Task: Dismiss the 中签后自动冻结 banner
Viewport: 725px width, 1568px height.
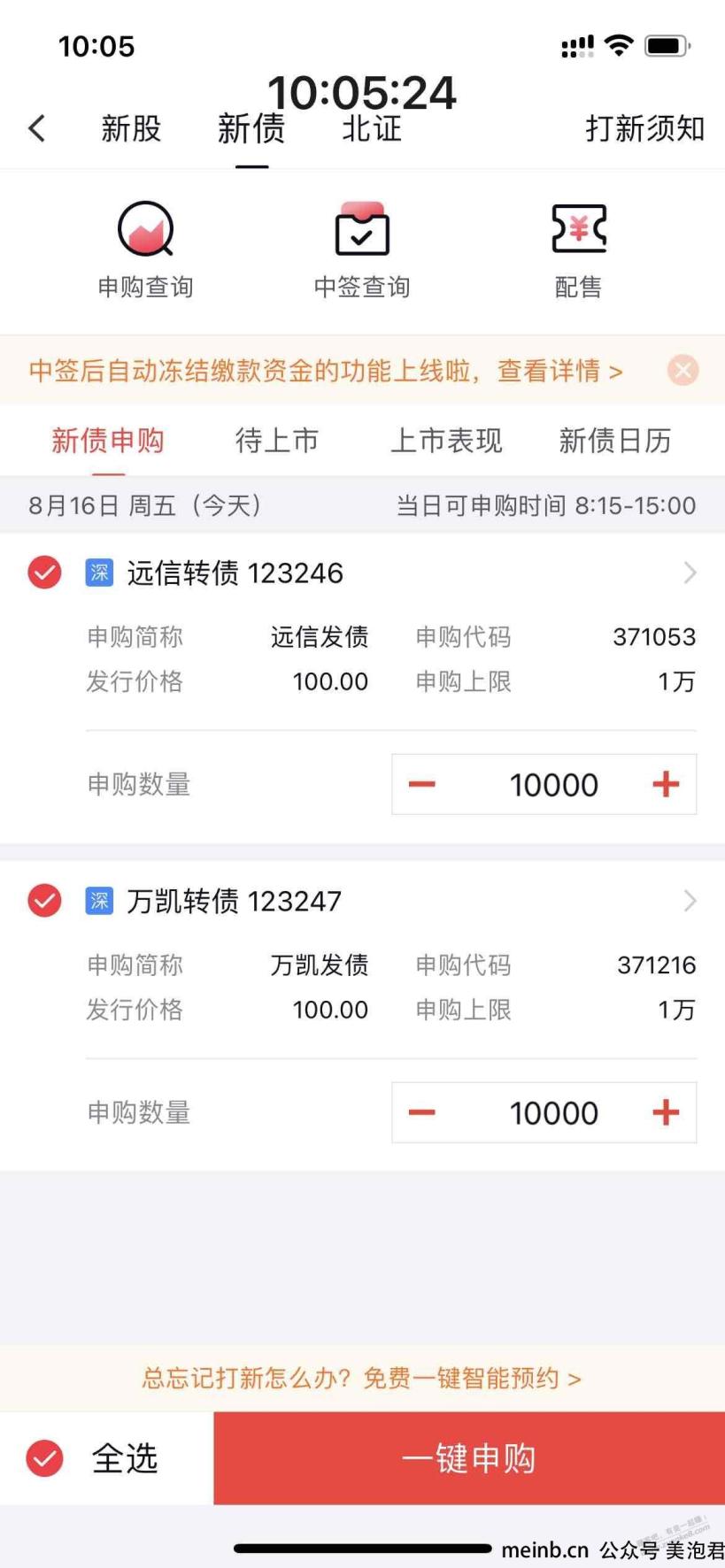Action: (x=683, y=370)
